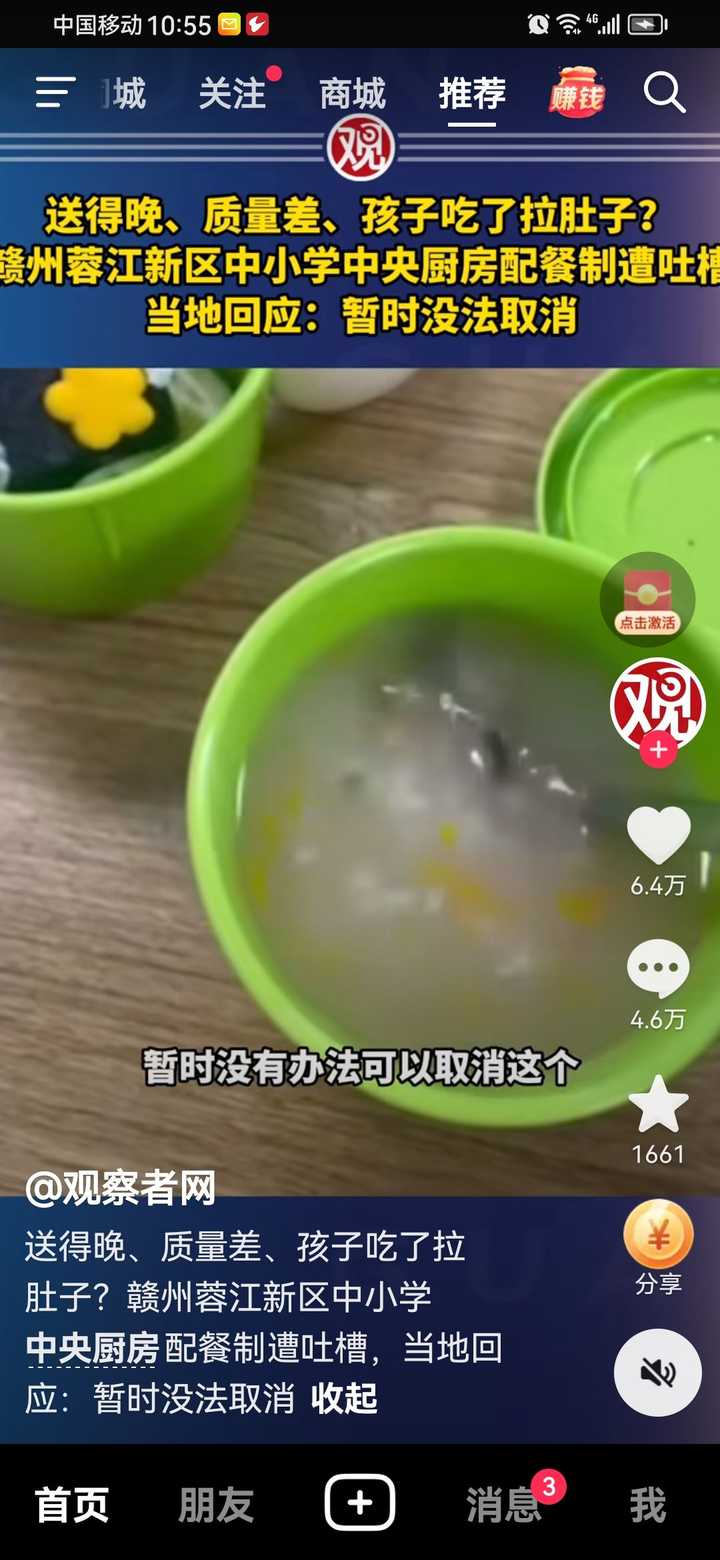
Task: Open the hamburger menu
Action: tap(55, 93)
